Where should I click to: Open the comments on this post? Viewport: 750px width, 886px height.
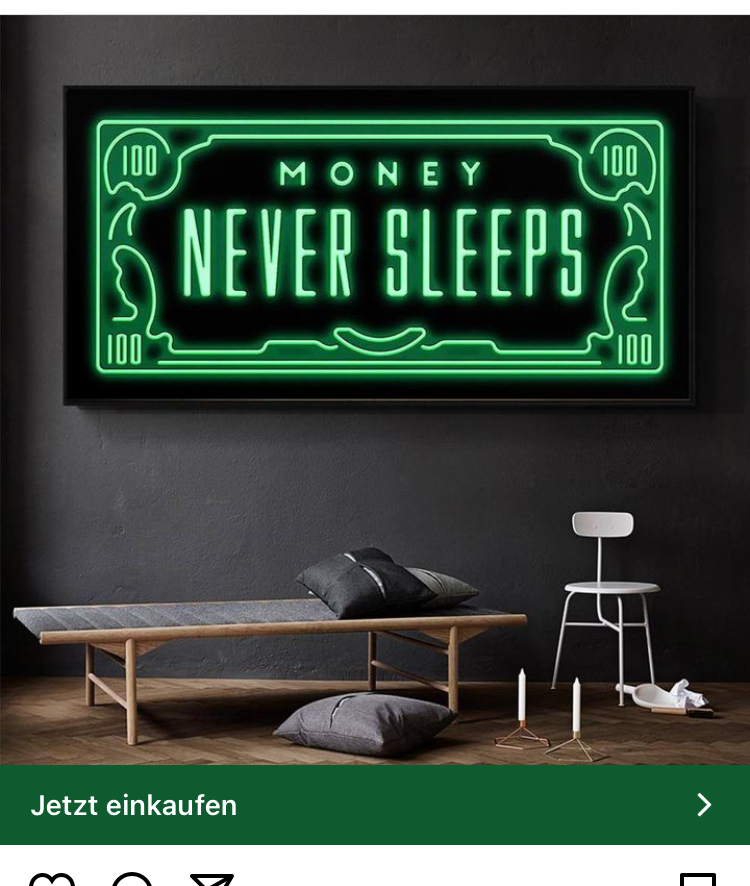coord(132,879)
